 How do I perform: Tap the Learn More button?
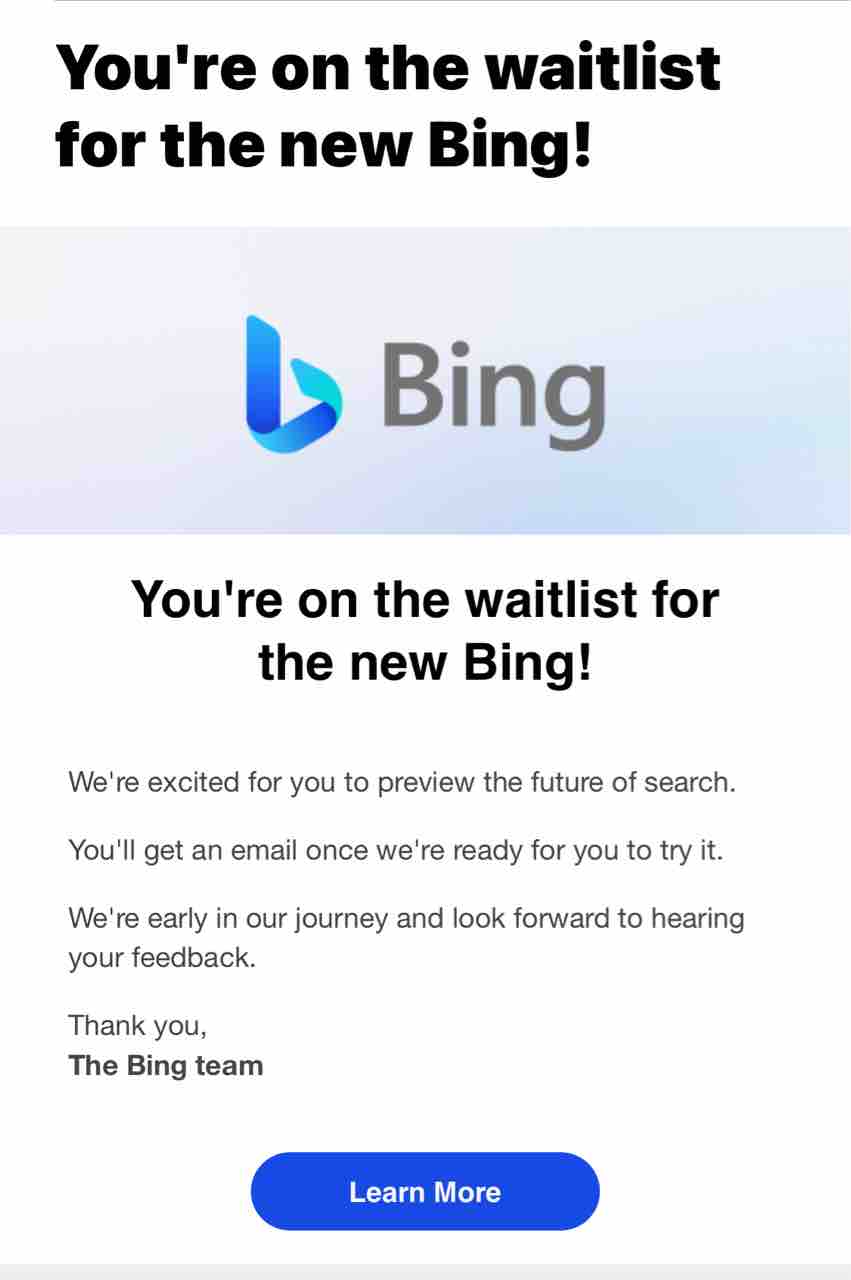point(425,1191)
